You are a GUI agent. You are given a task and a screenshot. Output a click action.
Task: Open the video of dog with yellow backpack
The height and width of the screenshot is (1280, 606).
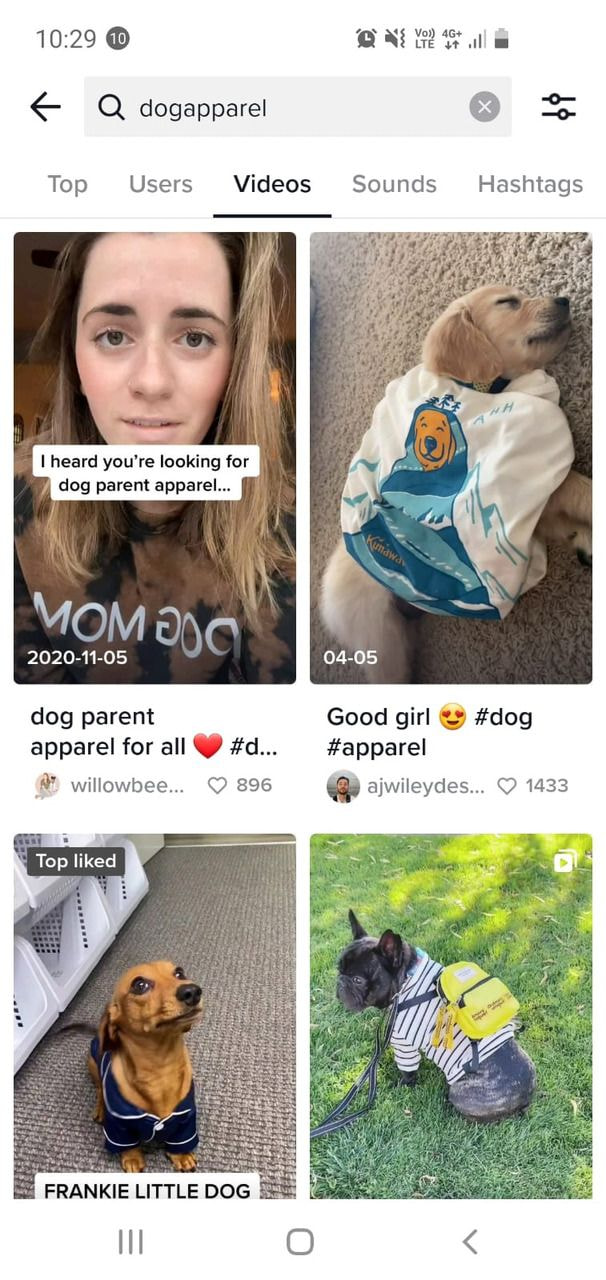[x=451, y=1016]
